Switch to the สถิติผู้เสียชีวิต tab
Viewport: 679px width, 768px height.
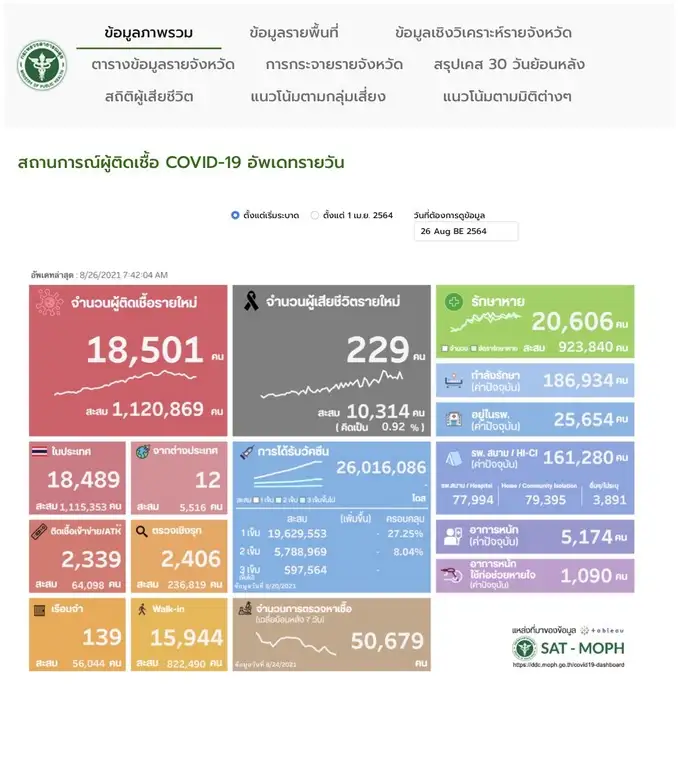click(149, 97)
